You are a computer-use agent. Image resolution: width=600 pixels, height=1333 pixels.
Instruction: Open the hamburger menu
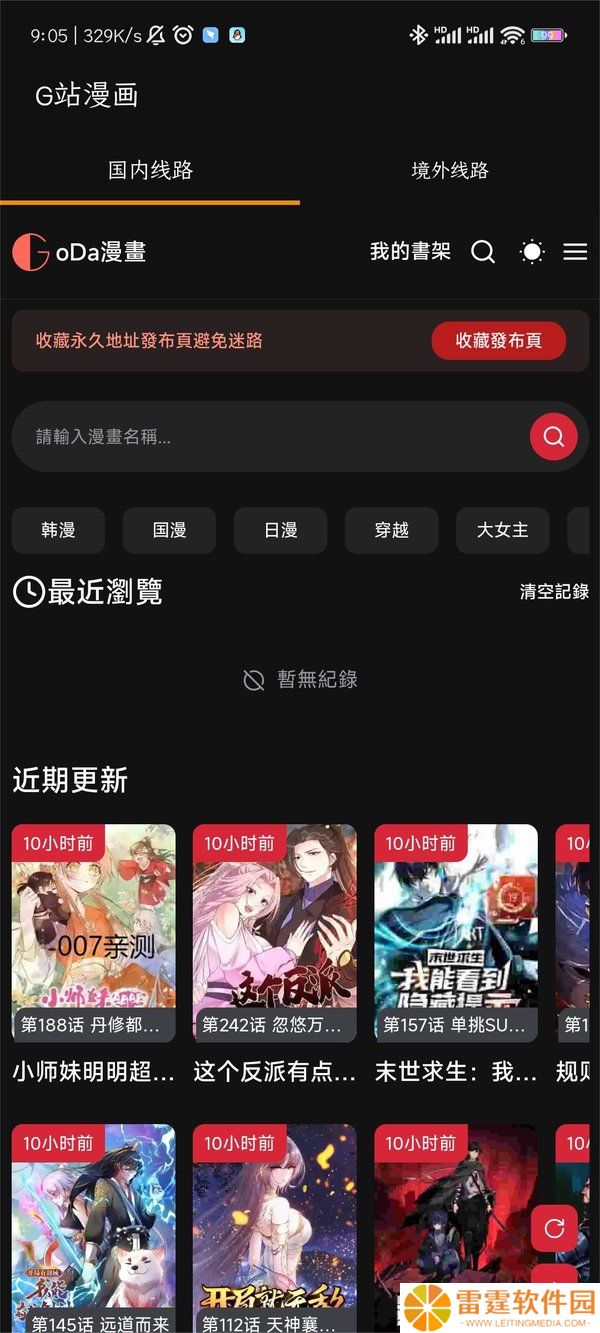(x=575, y=252)
